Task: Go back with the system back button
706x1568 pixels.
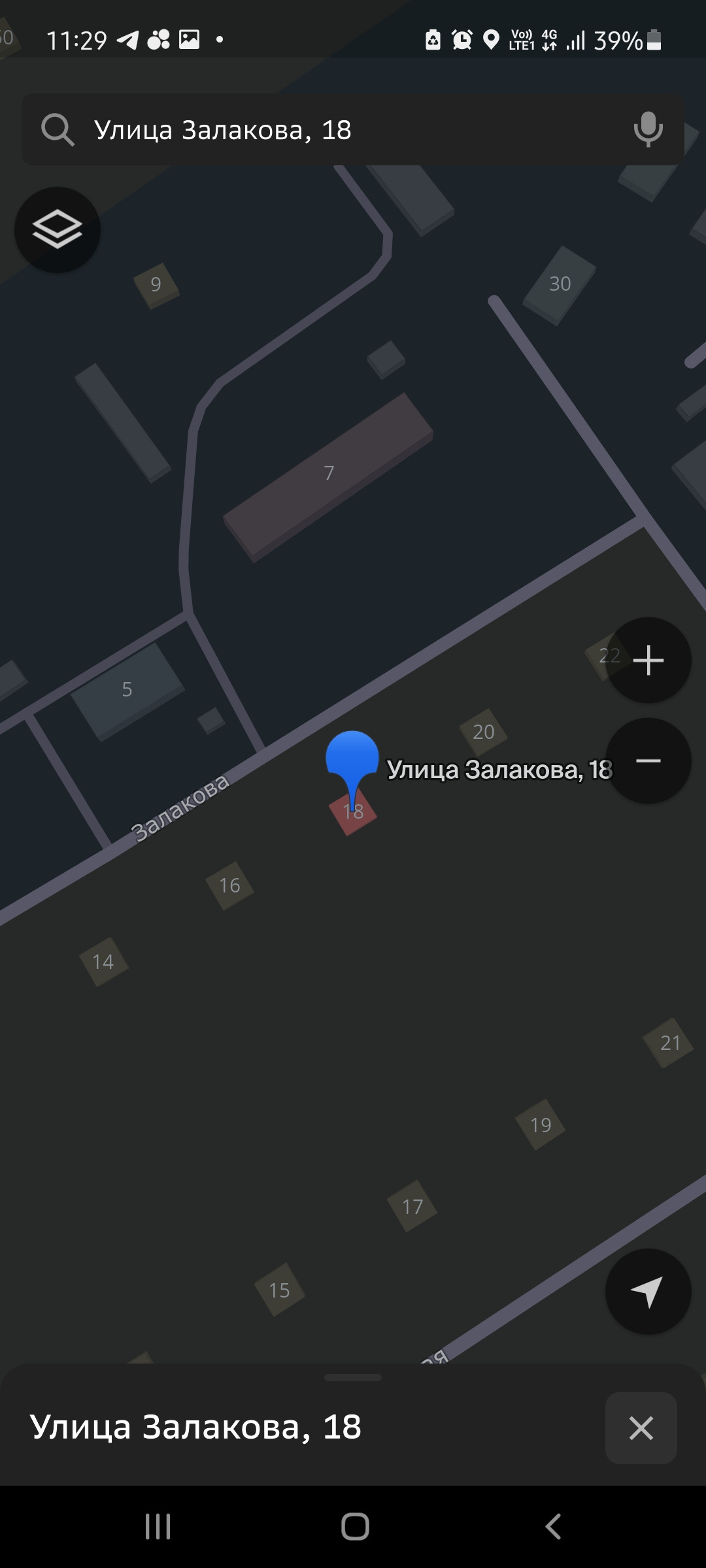Action: pyautogui.click(x=553, y=1527)
